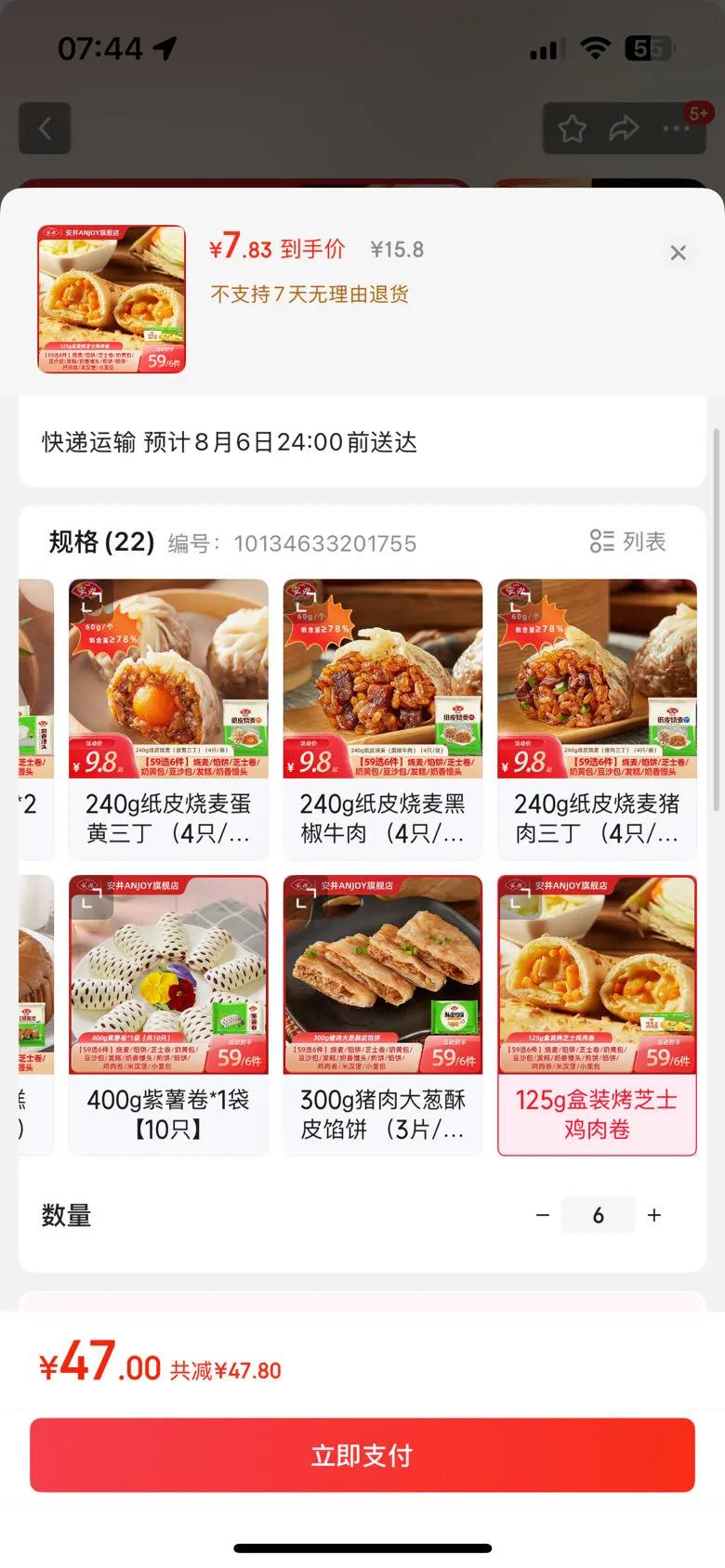Switch specifications to 列表 list view
The height and width of the screenshot is (1568, 725).
(x=628, y=542)
